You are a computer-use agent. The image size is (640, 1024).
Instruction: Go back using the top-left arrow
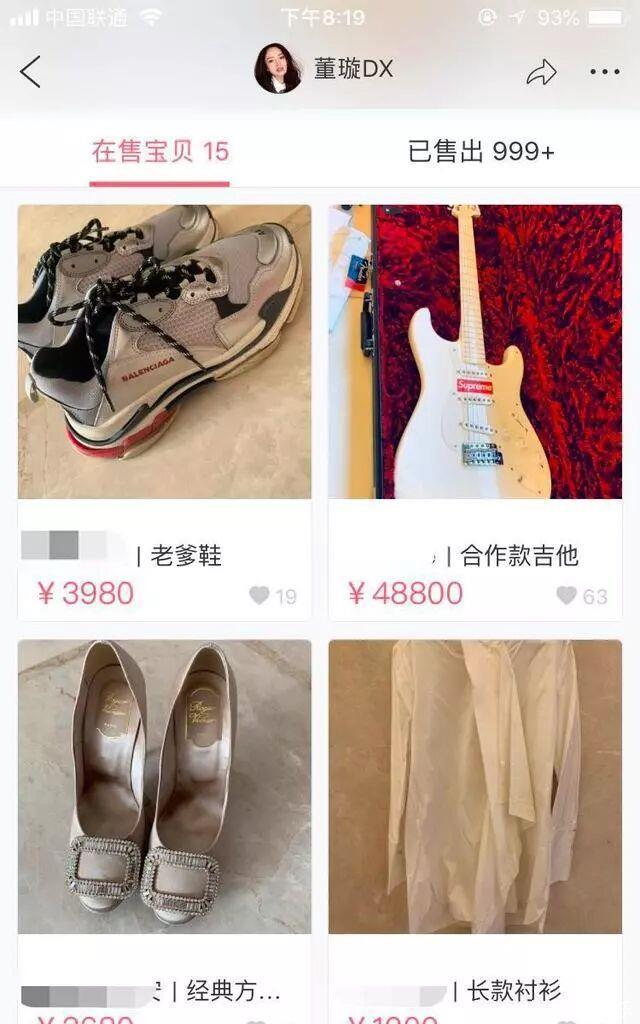pos(31,72)
